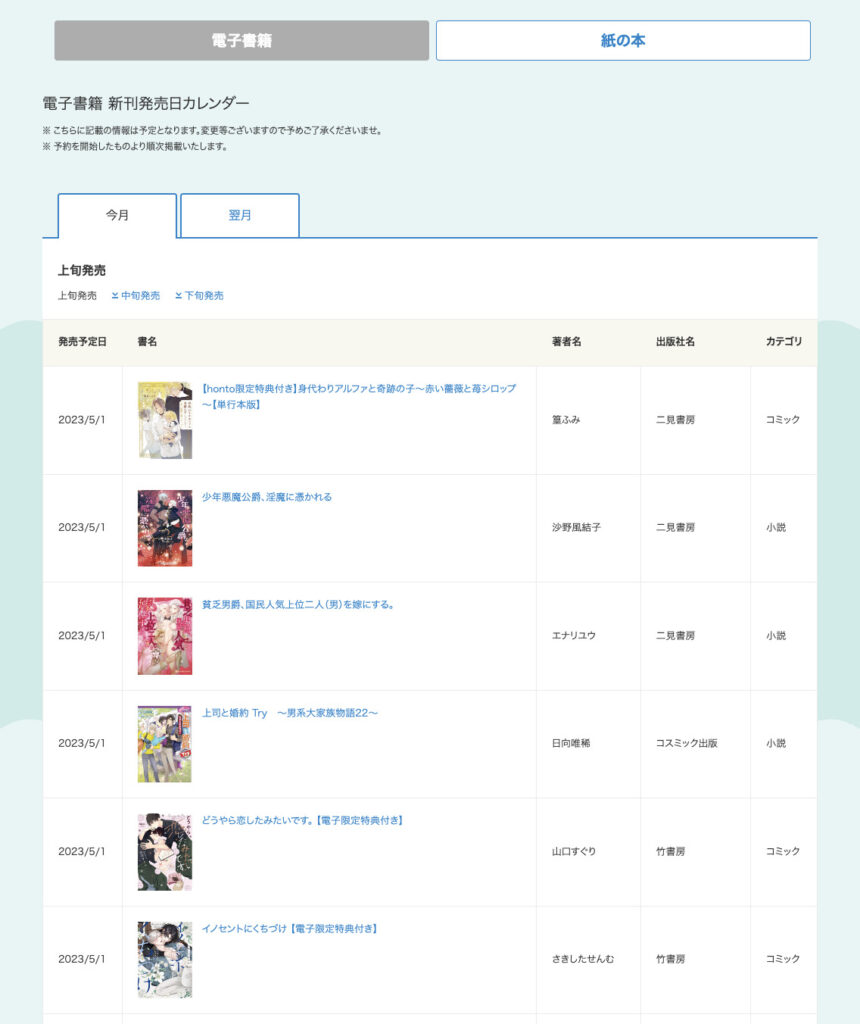Select the 今月 tab
Image resolution: width=860 pixels, height=1024 pixels.
[x=117, y=215]
